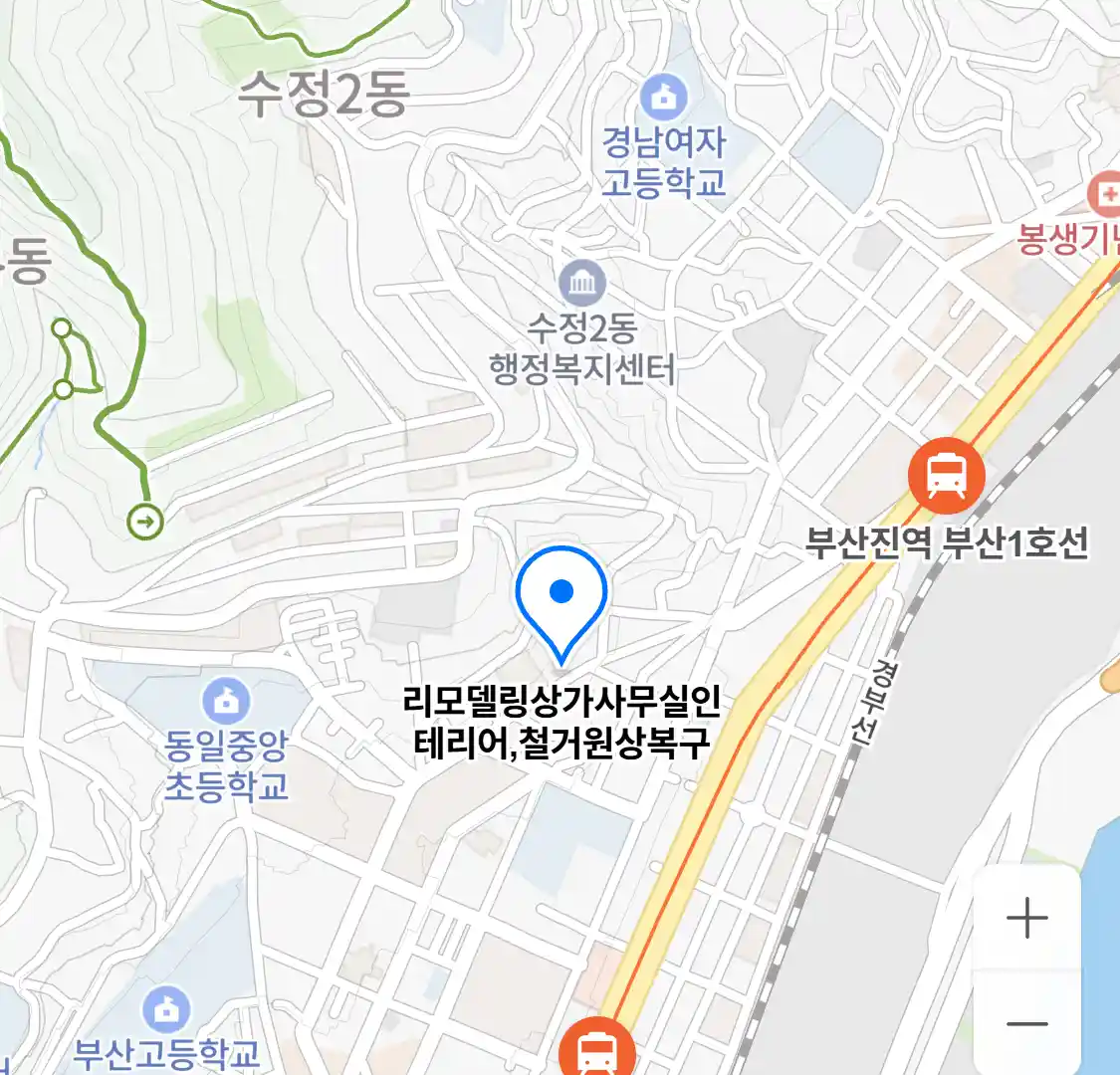Zoom out of the map
Screen dimensions: 1120x1075
[x=1026, y=1024]
